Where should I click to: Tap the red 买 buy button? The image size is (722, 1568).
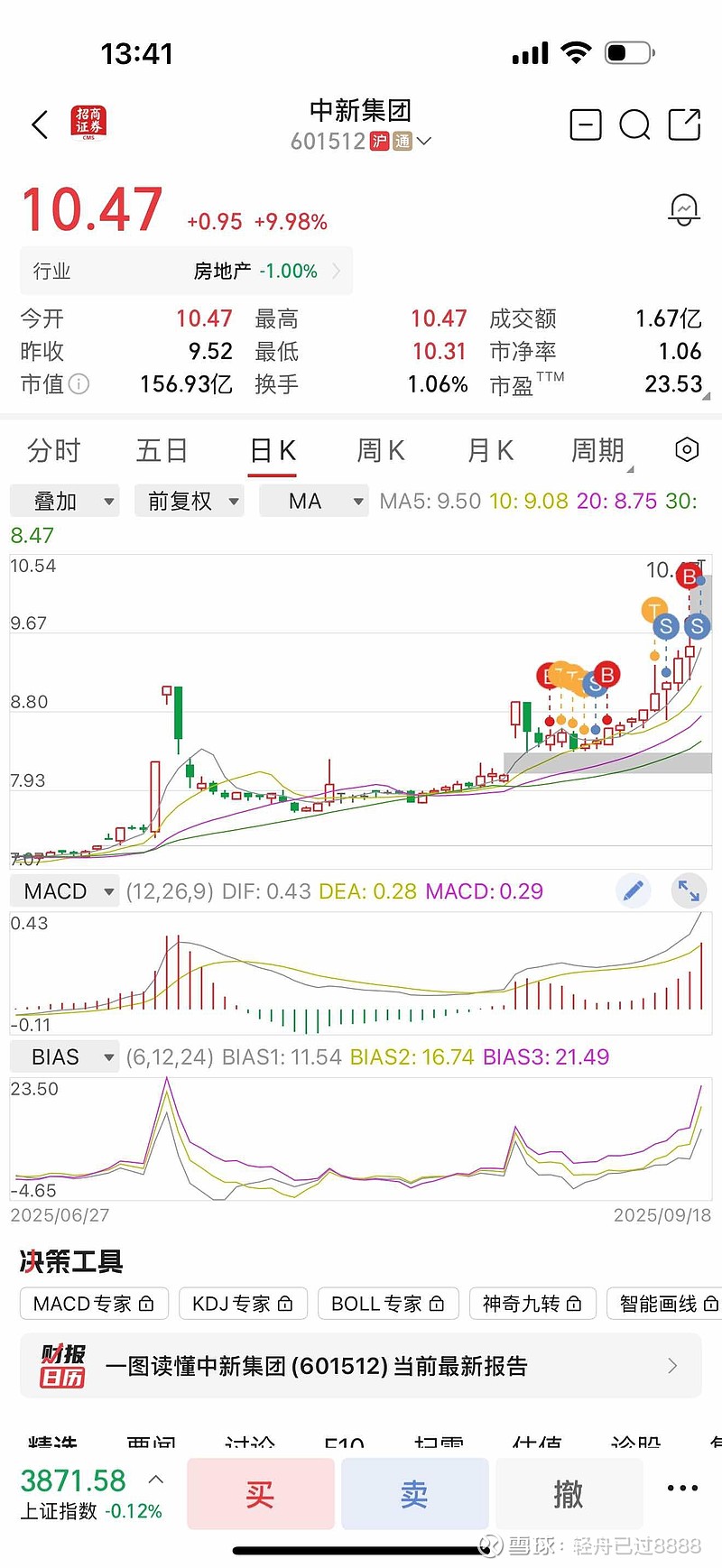pos(261,1494)
